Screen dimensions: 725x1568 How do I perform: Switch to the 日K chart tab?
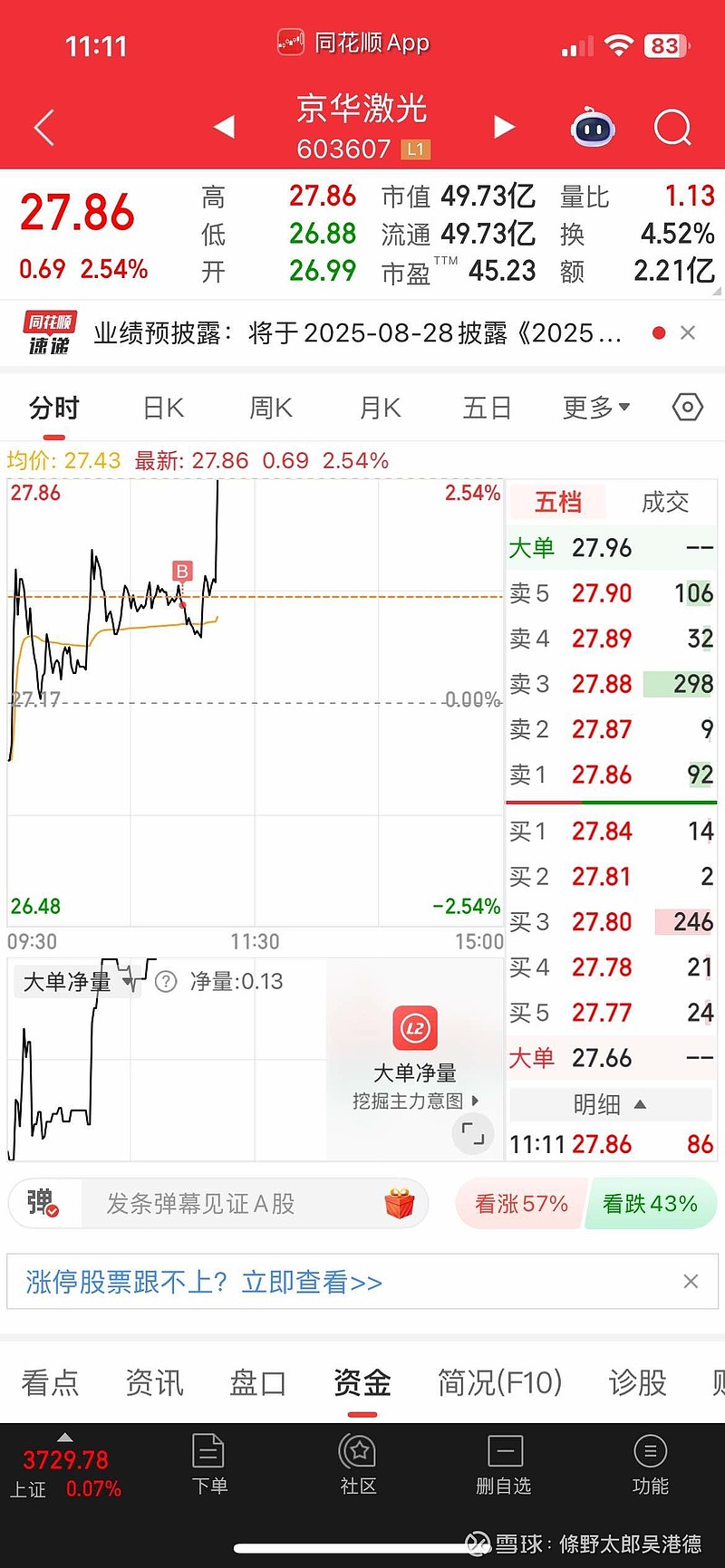[x=164, y=408]
